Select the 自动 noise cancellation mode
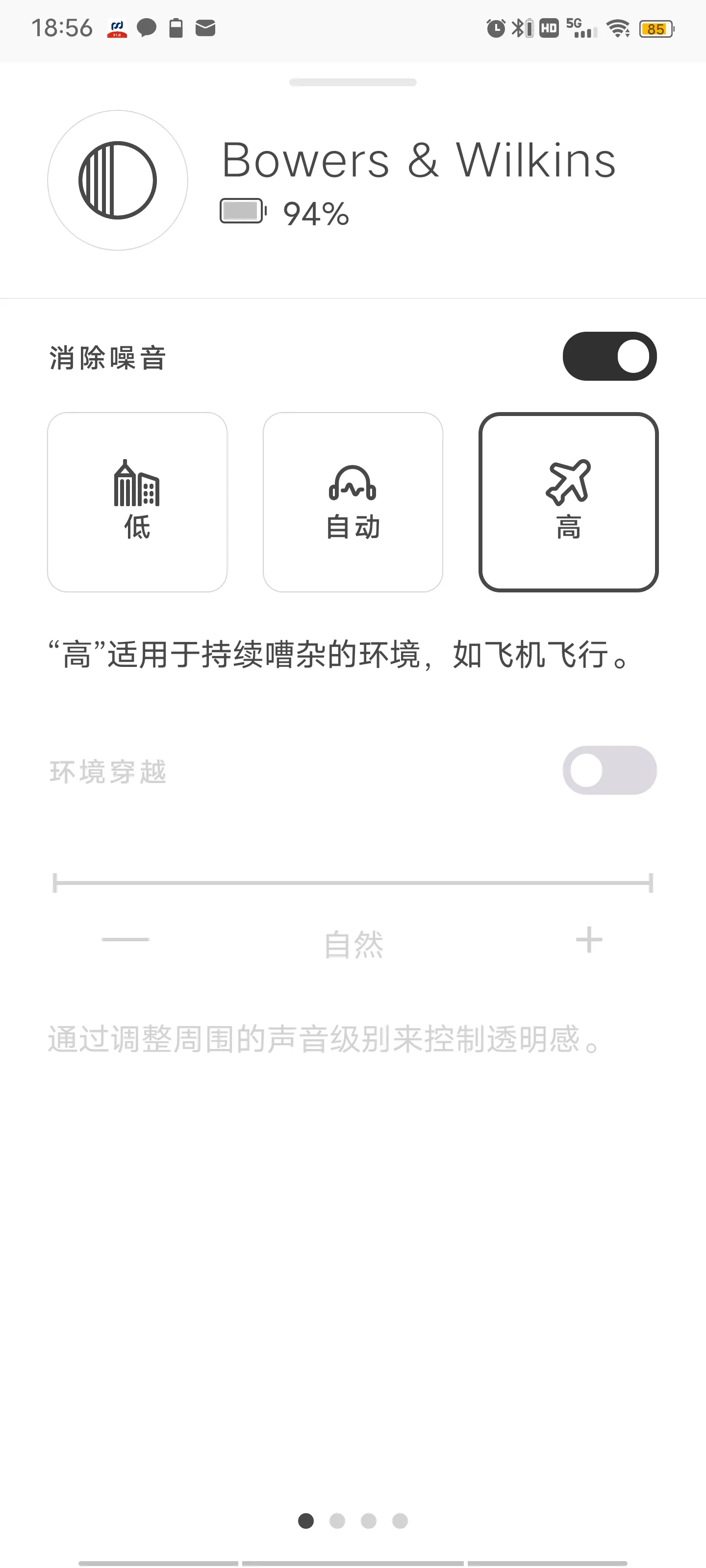The height and width of the screenshot is (1568, 706). pos(353,502)
